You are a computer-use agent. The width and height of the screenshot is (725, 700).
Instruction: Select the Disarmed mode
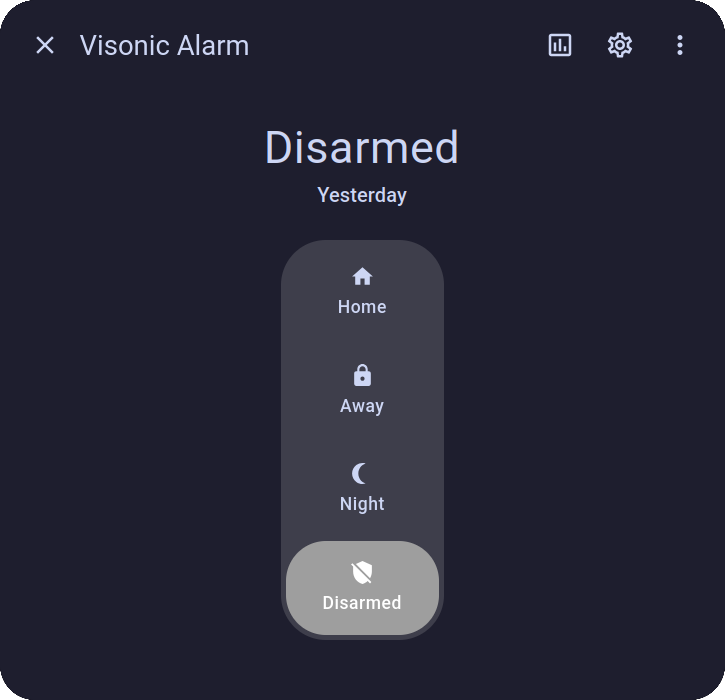point(362,588)
